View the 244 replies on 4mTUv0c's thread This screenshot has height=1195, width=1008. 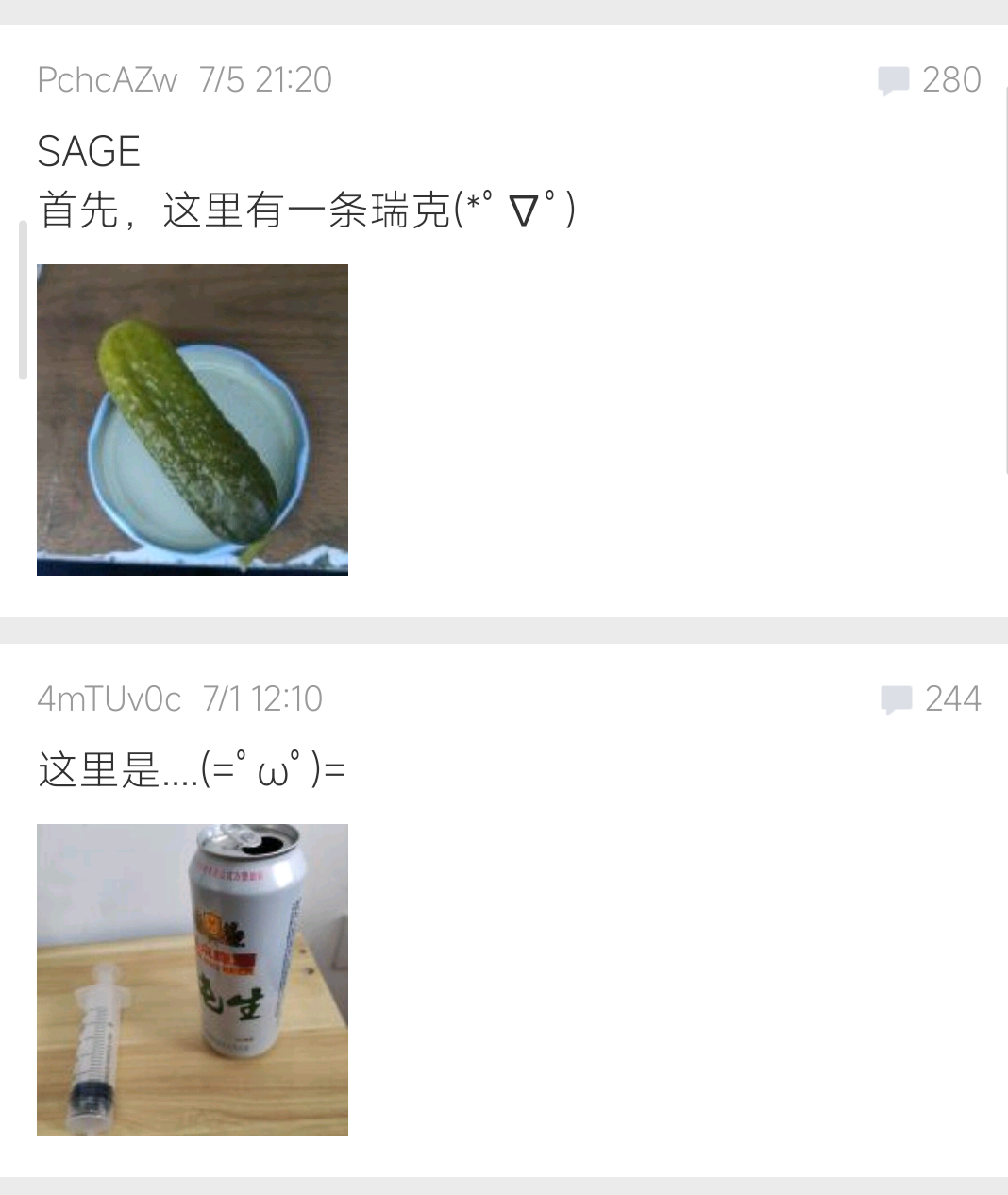(932, 699)
